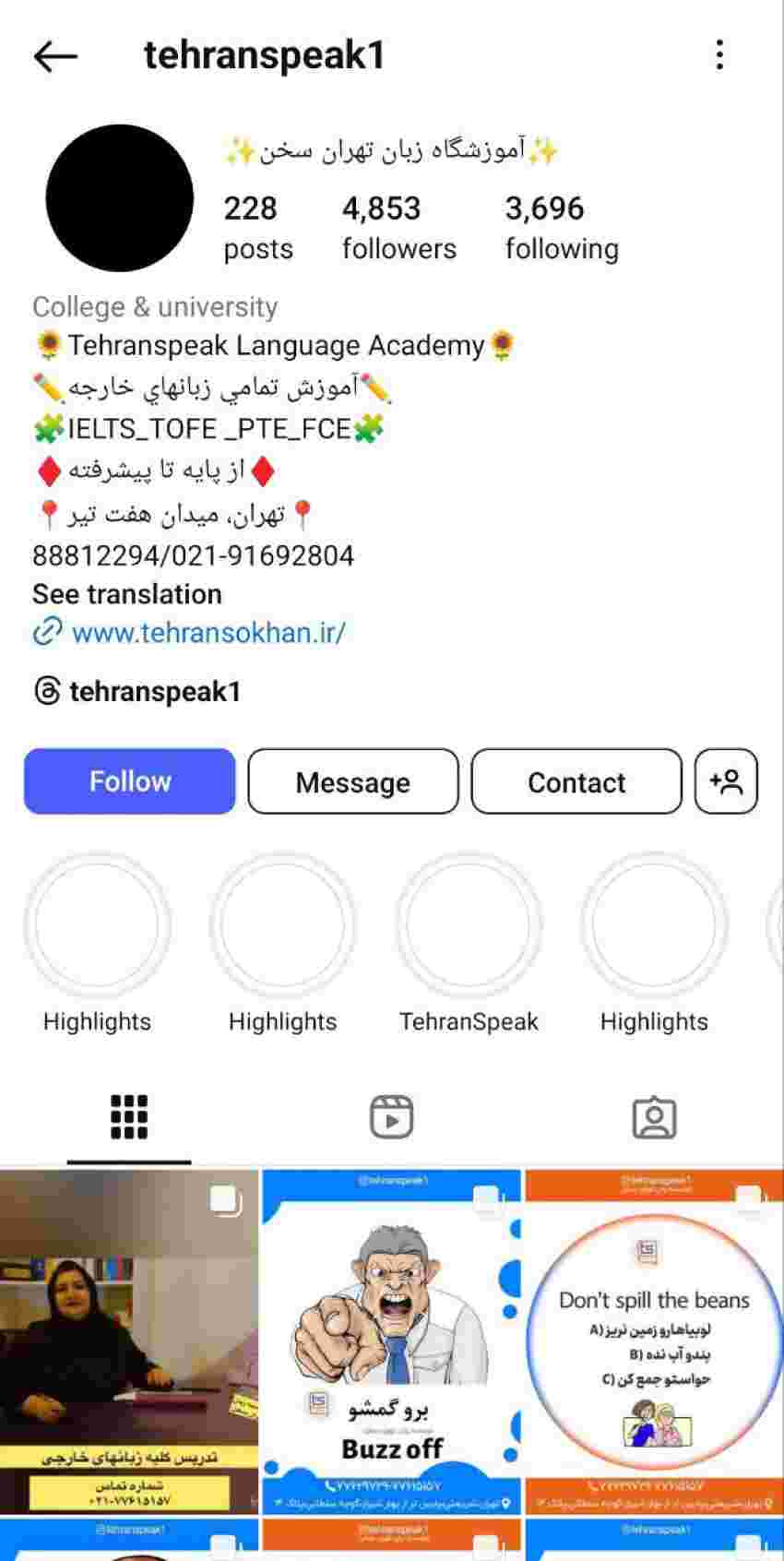Open the post with the seated woman
The image size is (784, 1561).
point(129,1342)
